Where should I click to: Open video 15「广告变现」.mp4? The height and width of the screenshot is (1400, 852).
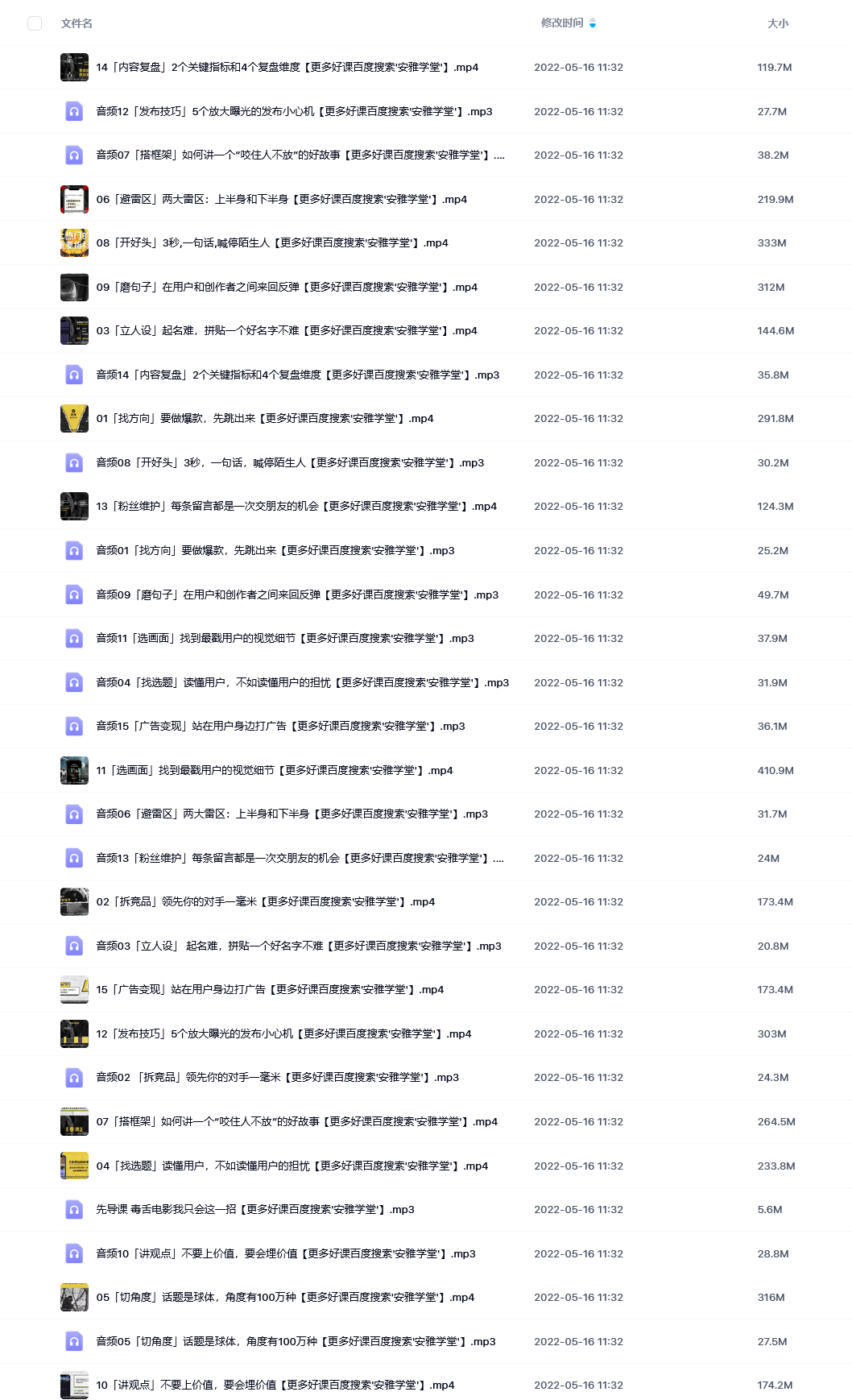[270, 989]
